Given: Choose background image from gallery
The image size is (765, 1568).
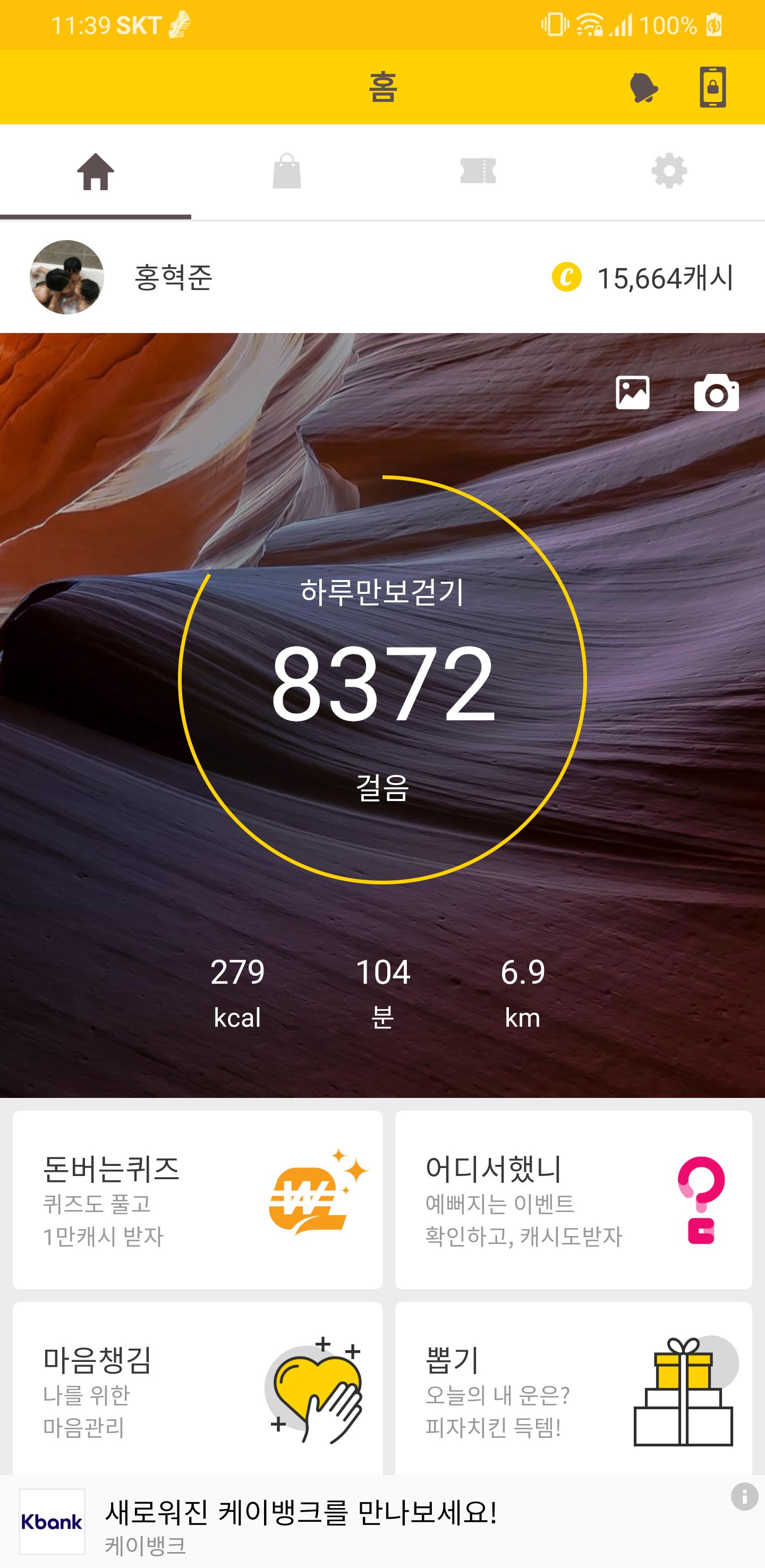Looking at the screenshot, I should (632, 393).
